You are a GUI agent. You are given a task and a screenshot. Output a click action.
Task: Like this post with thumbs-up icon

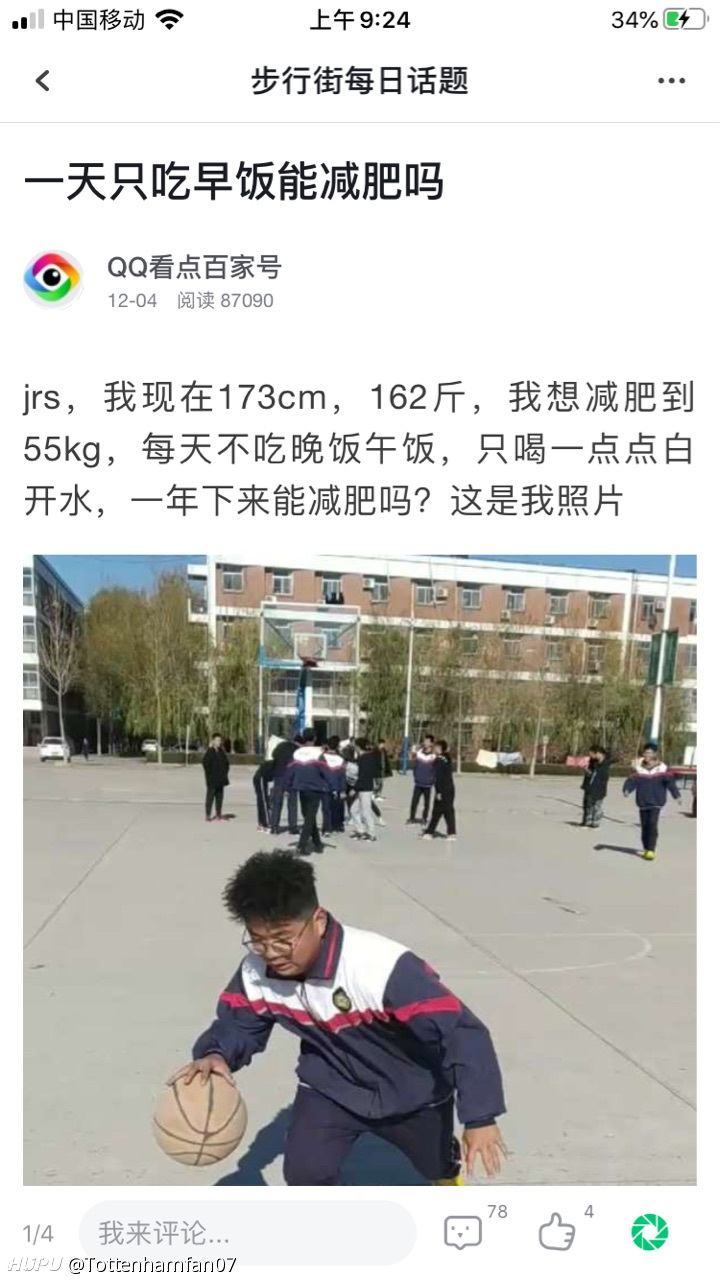[x=557, y=1232]
